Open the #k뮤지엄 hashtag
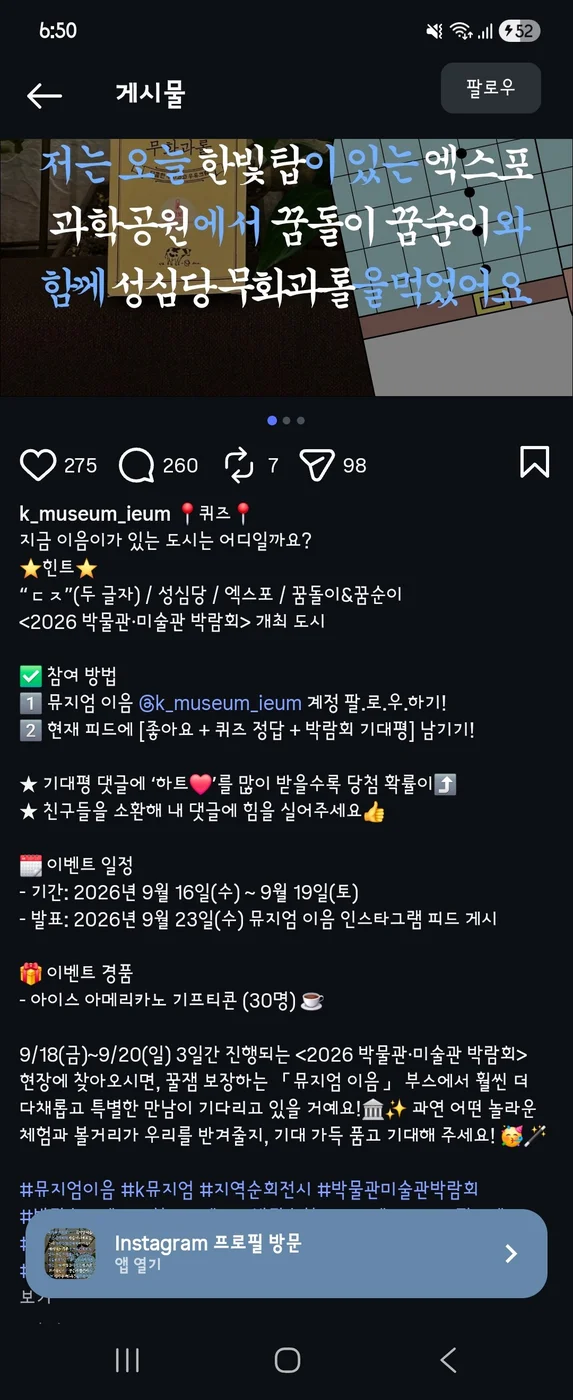573x1400 pixels. 157,1189
